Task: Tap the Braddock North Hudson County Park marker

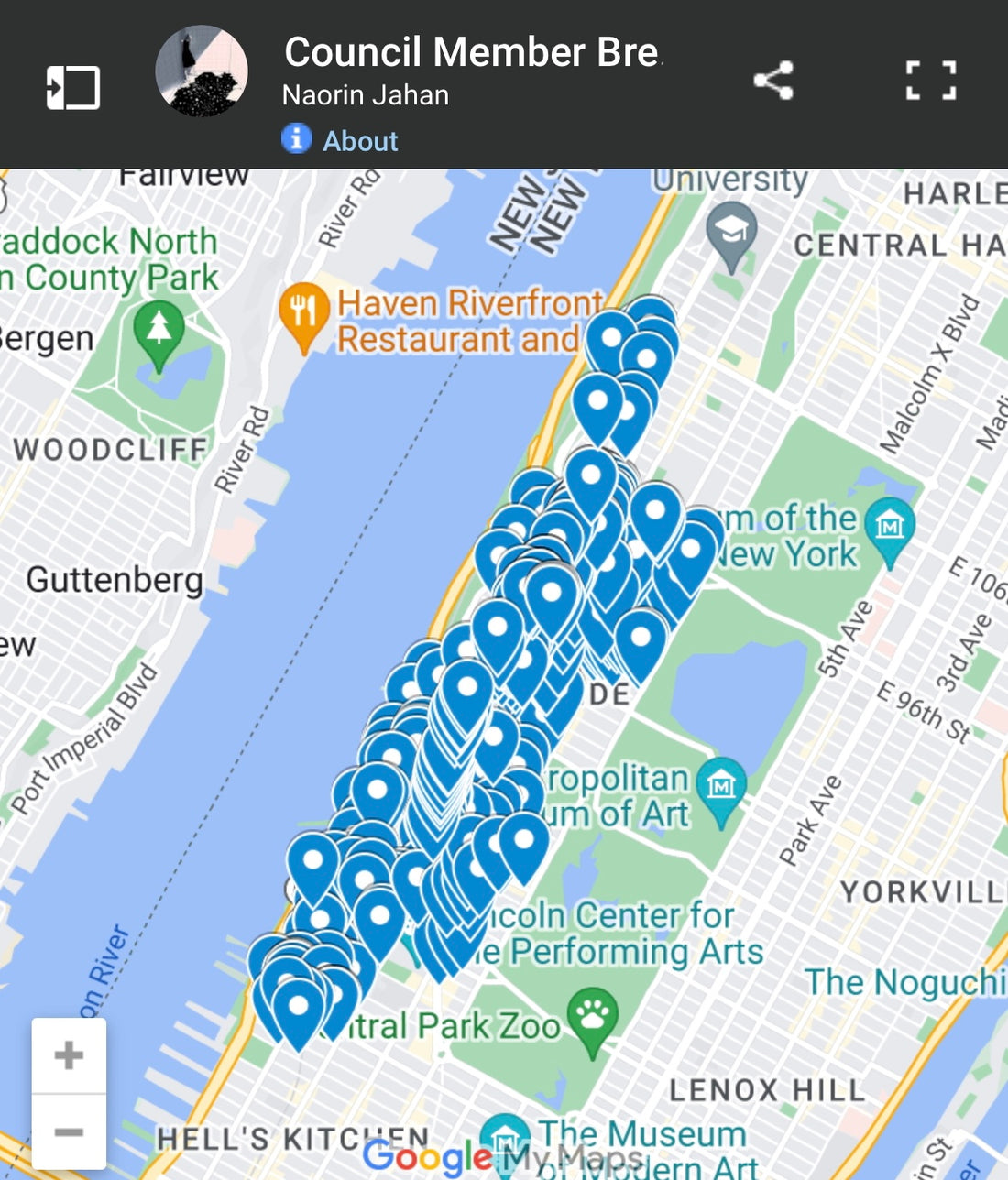Action: click(159, 330)
